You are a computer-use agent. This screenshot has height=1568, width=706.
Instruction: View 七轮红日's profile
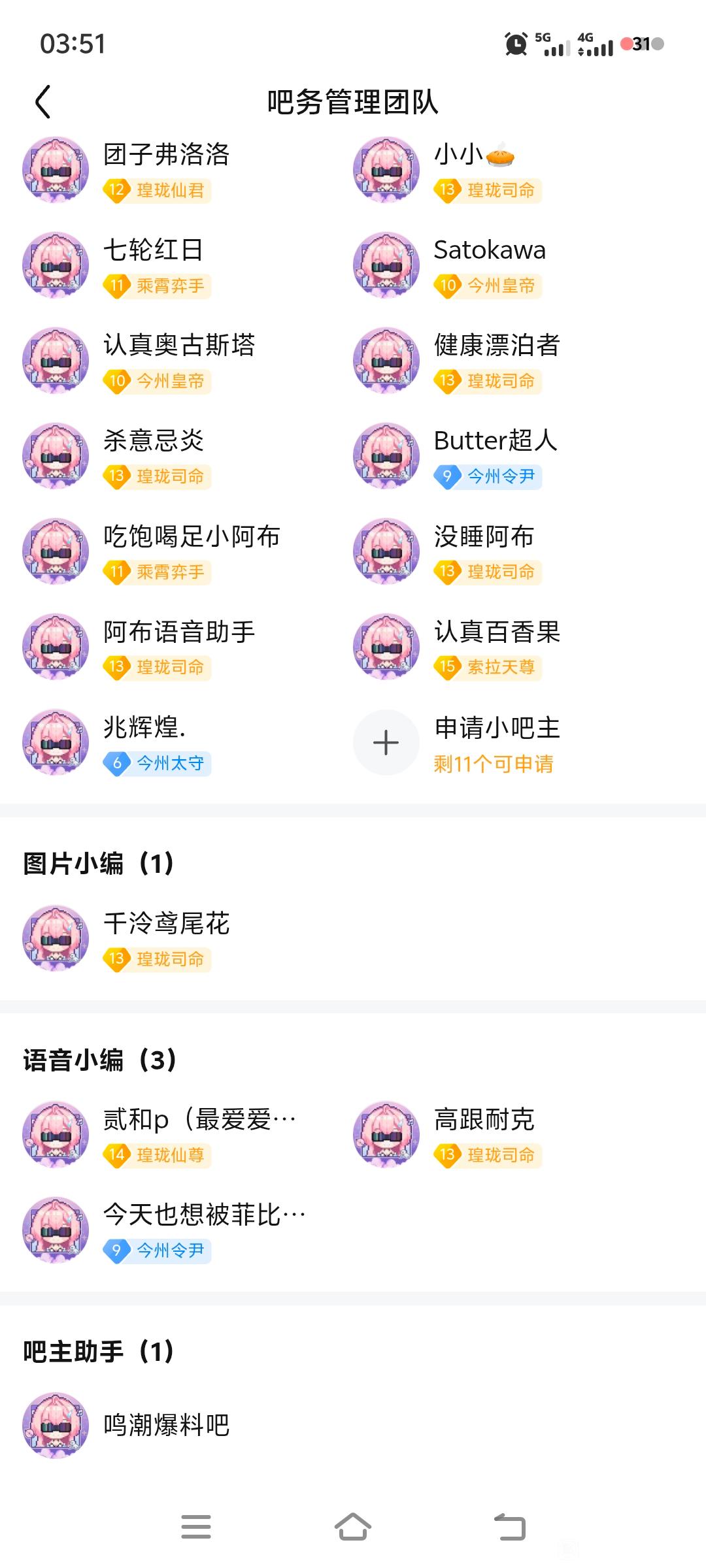point(153,251)
